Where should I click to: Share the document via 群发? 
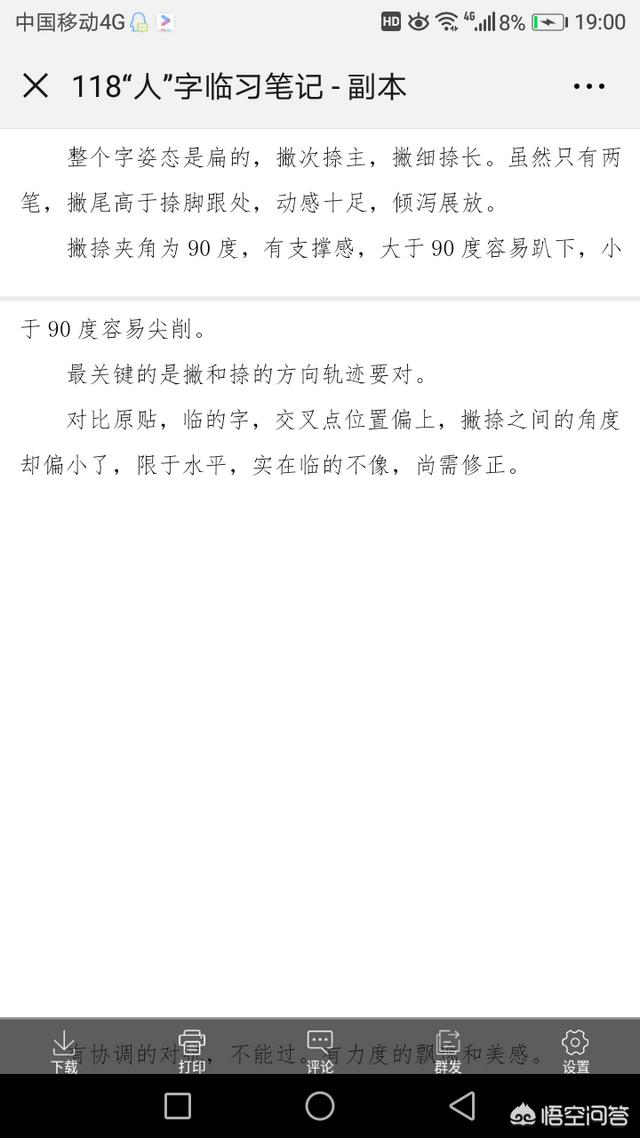click(x=448, y=1051)
